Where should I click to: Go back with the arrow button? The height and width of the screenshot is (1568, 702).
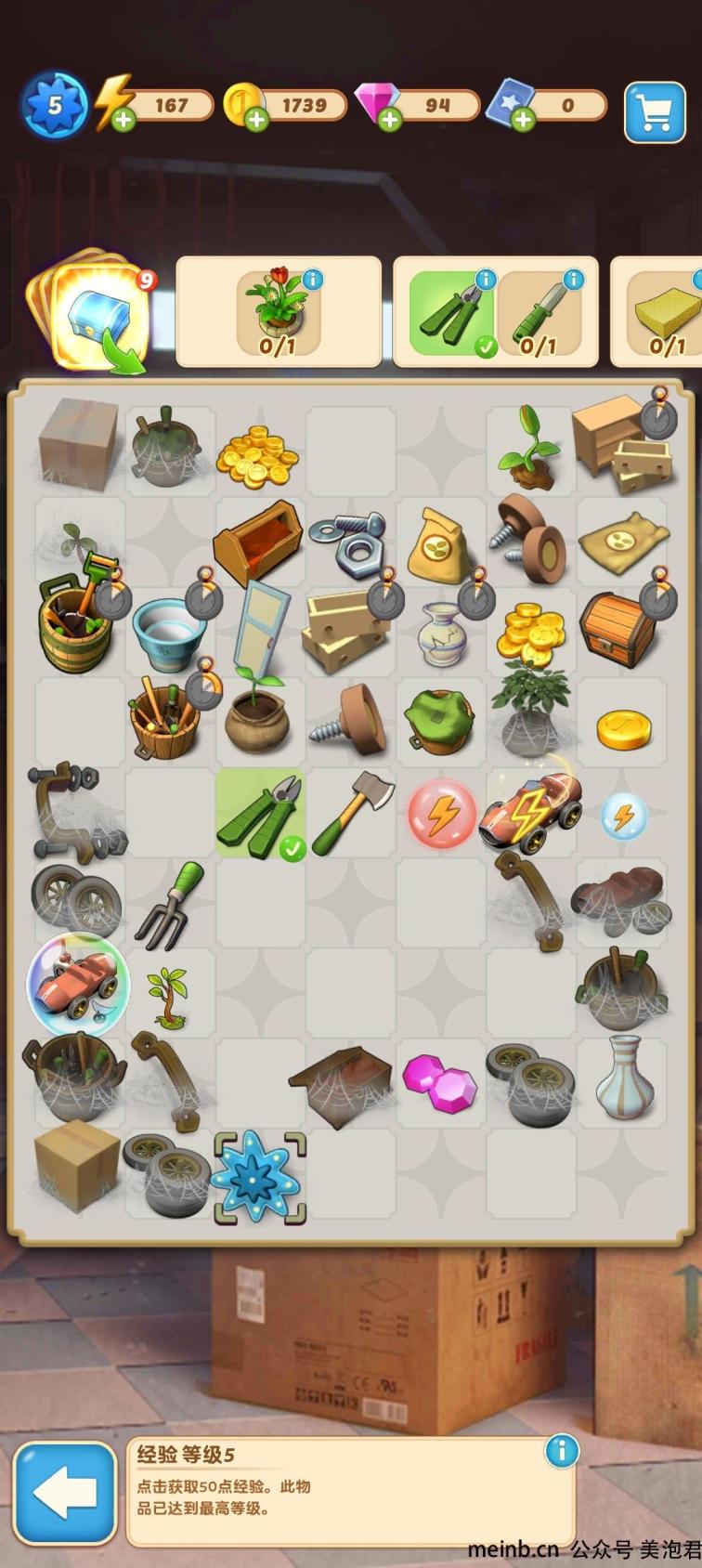click(65, 1494)
